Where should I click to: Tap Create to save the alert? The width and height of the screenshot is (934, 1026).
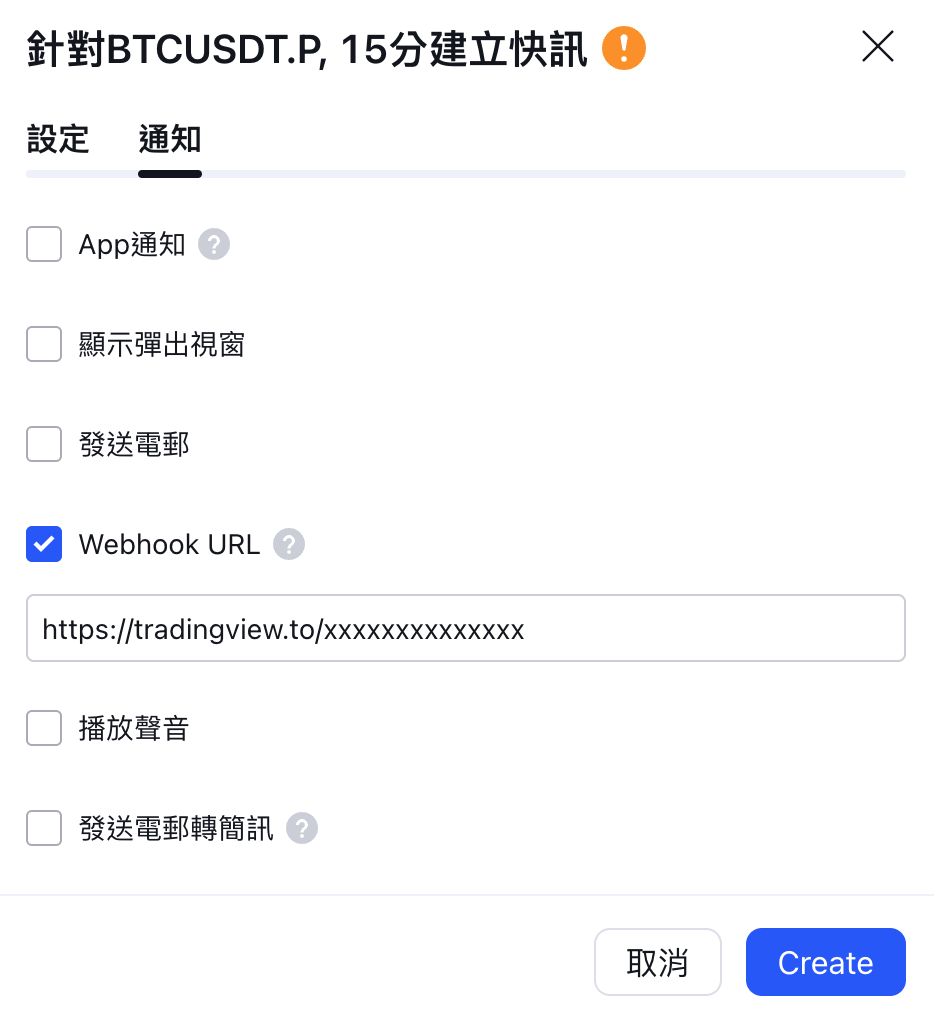tap(825, 962)
